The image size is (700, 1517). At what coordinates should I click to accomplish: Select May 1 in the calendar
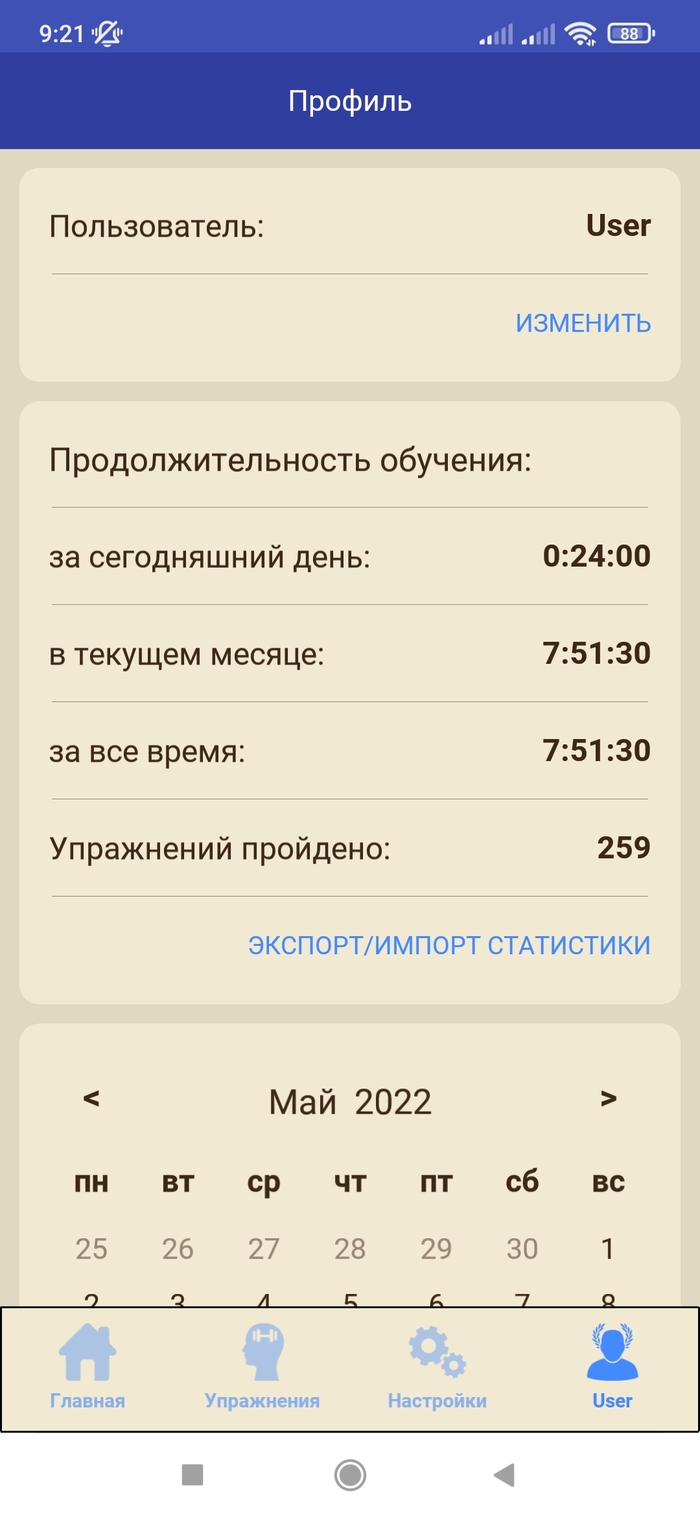point(608,1248)
